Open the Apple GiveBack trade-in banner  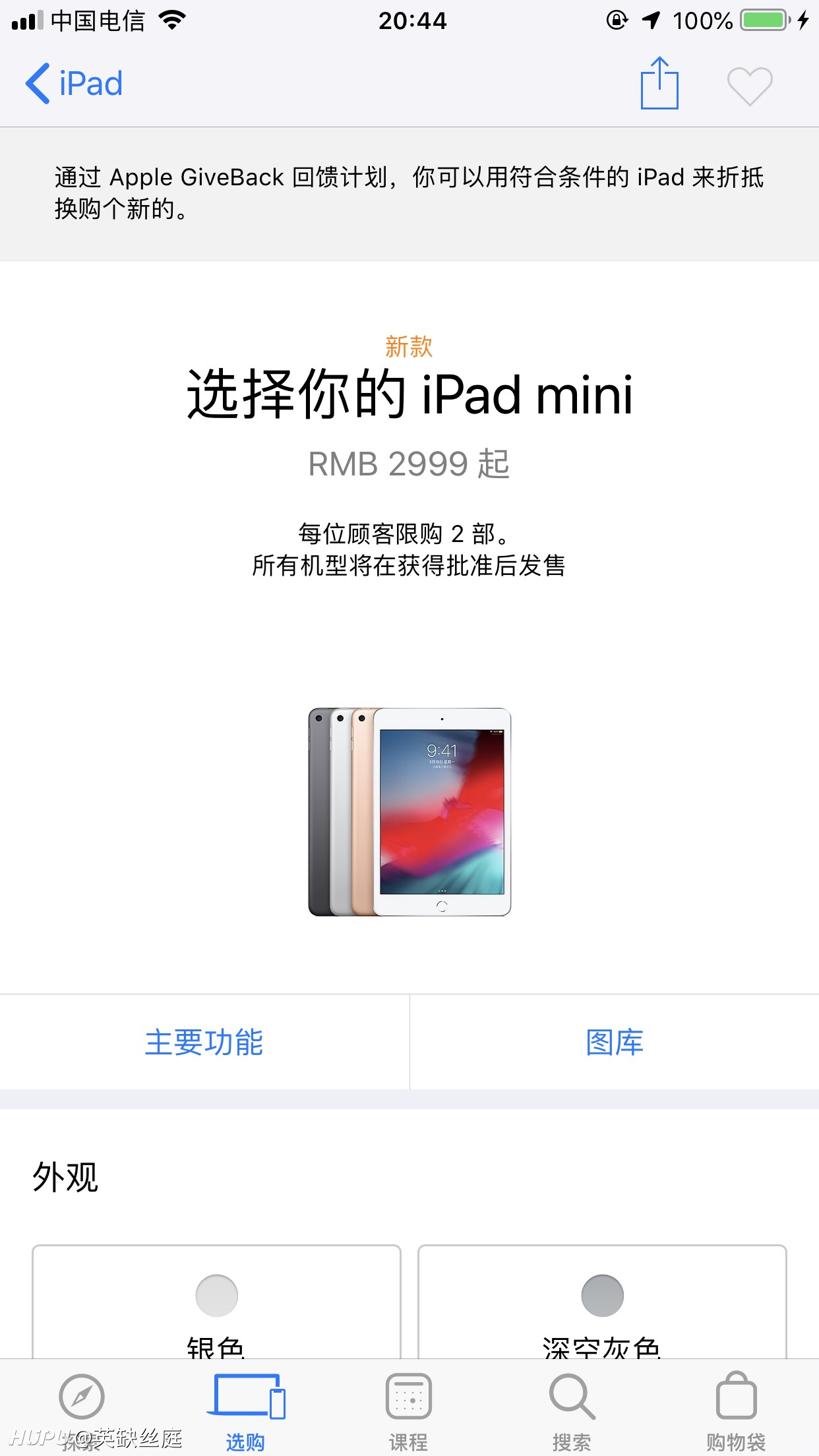[409, 194]
